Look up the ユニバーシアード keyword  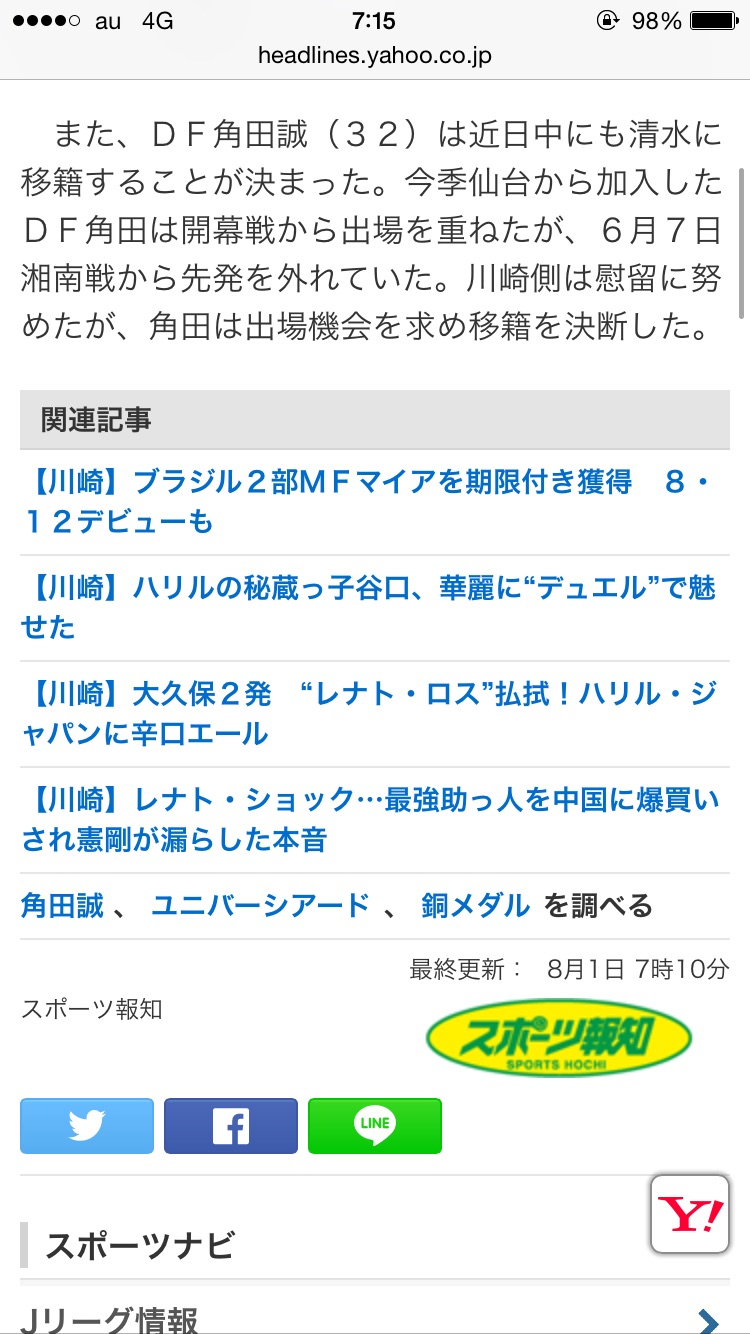pos(260,906)
